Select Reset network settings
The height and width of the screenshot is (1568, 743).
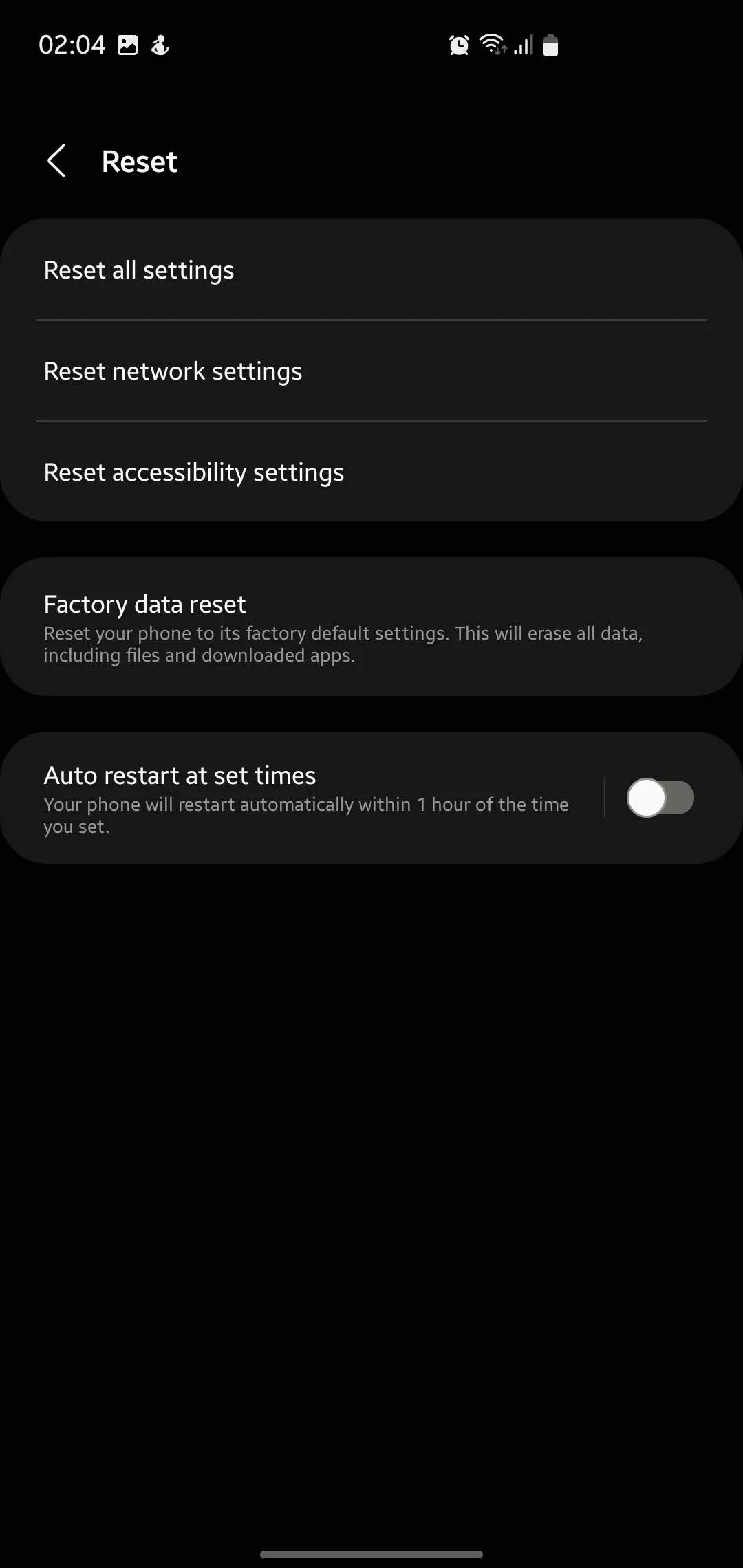[x=173, y=371]
